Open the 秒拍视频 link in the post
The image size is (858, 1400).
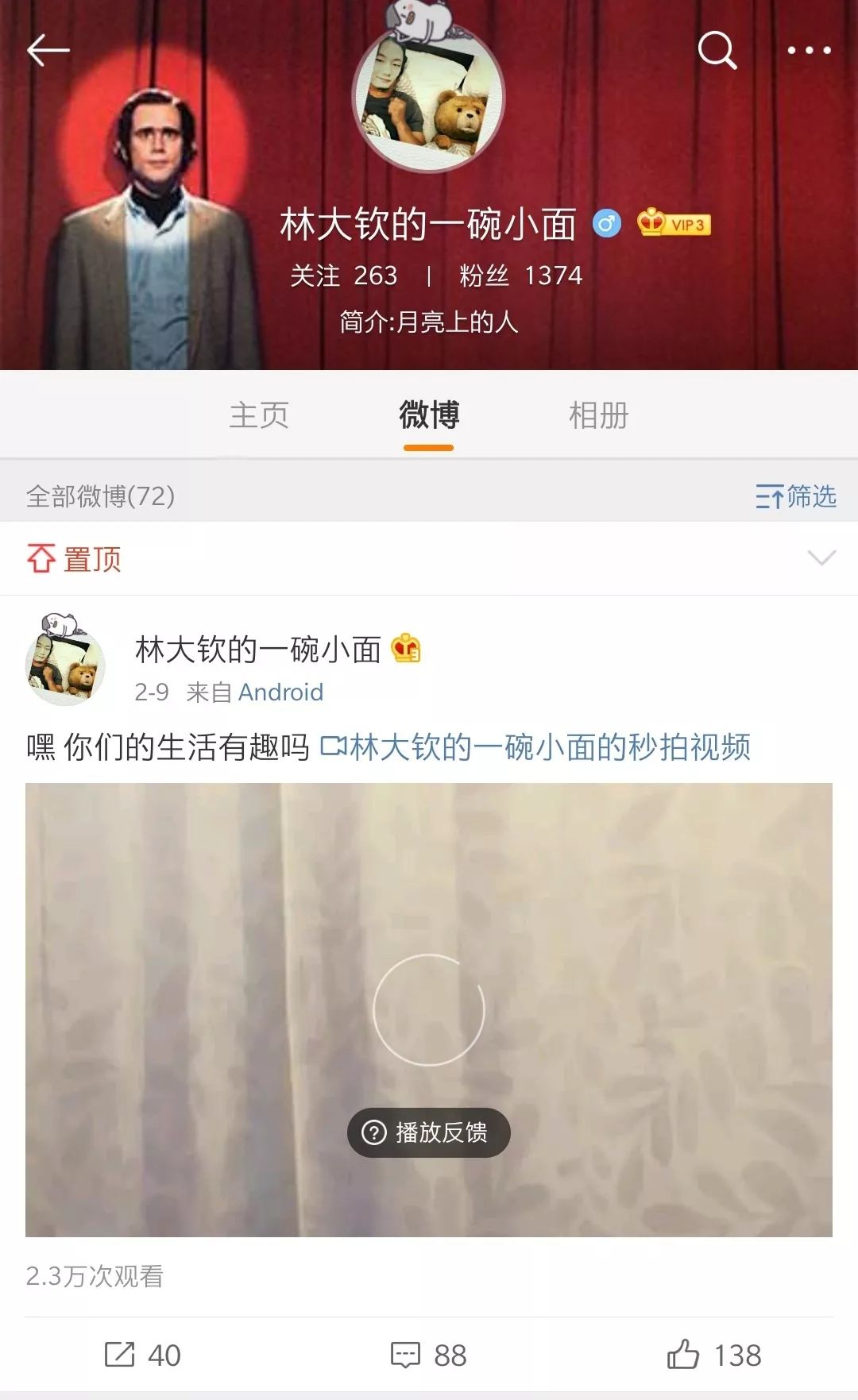point(535,746)
